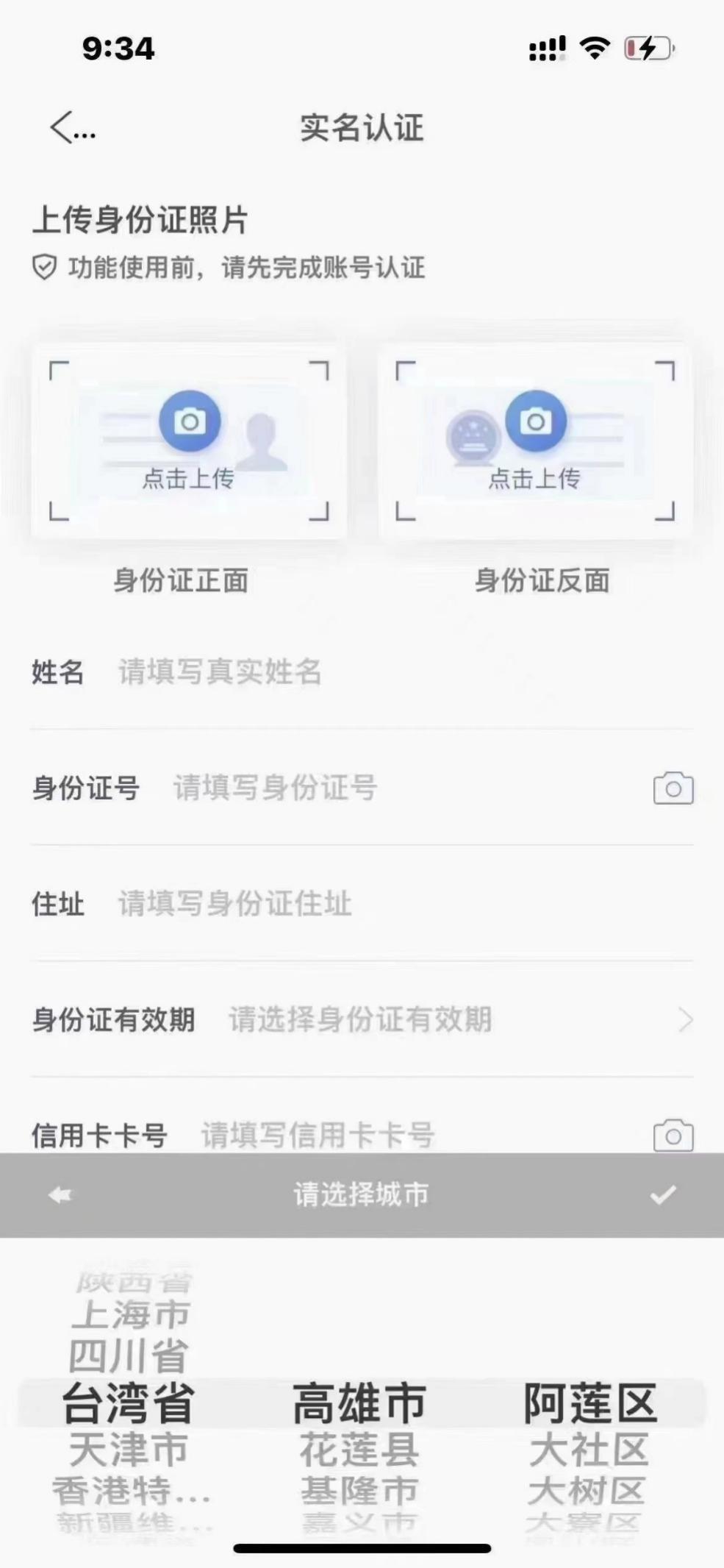Tap the back arrow in the city picker bar
The width and height of the screenshot is (724, 1568).
[60, 1195]
